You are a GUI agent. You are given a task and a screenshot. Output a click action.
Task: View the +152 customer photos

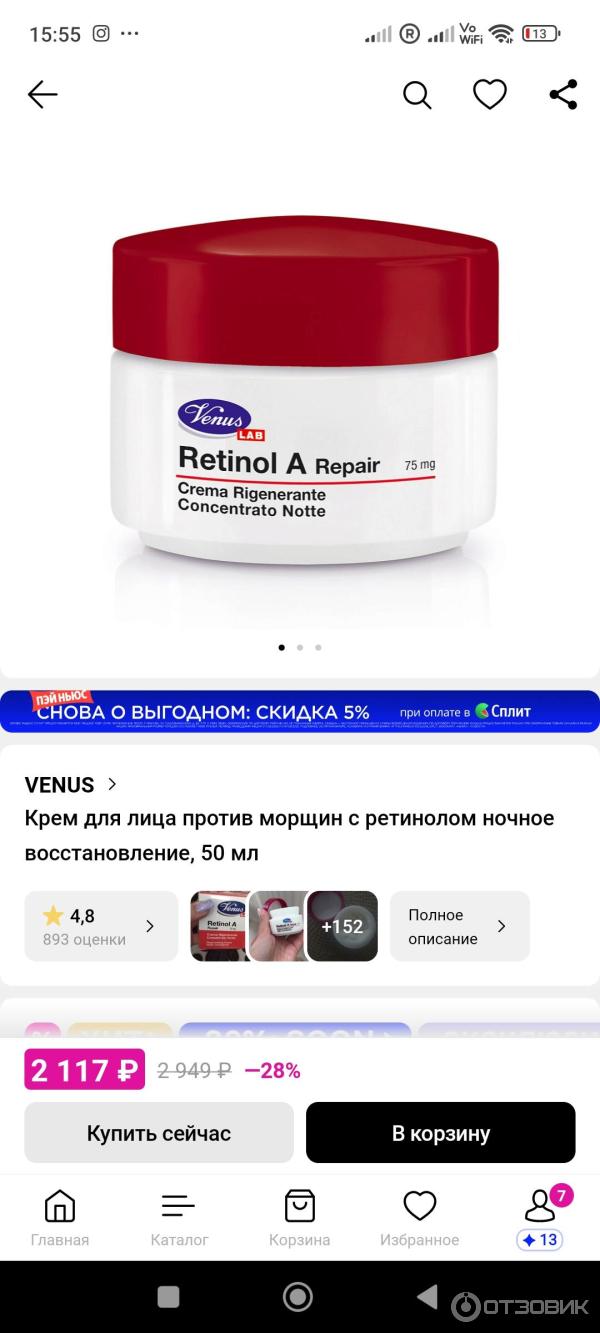point(342,926)
